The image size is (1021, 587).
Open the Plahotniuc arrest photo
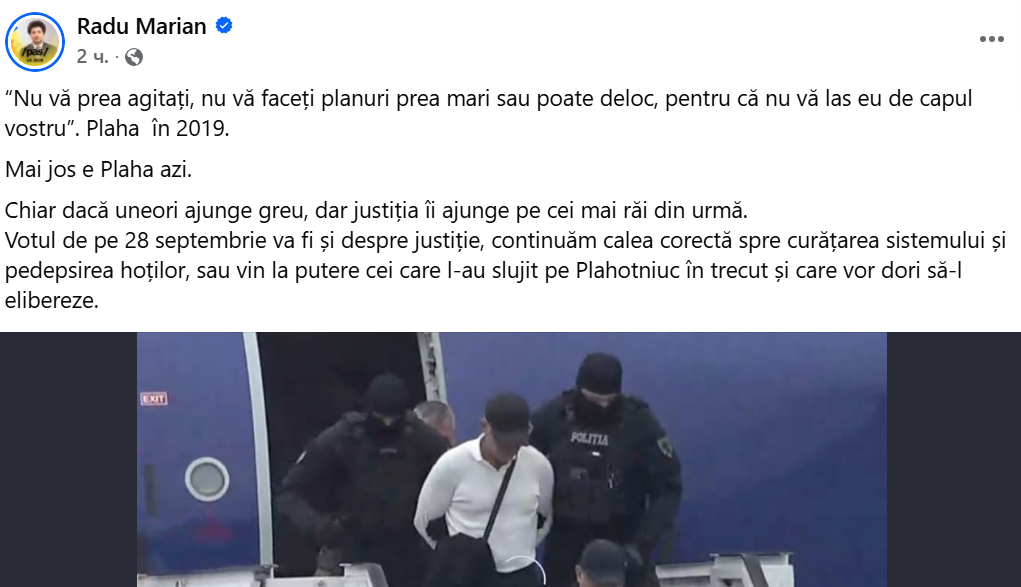point(511,459)
